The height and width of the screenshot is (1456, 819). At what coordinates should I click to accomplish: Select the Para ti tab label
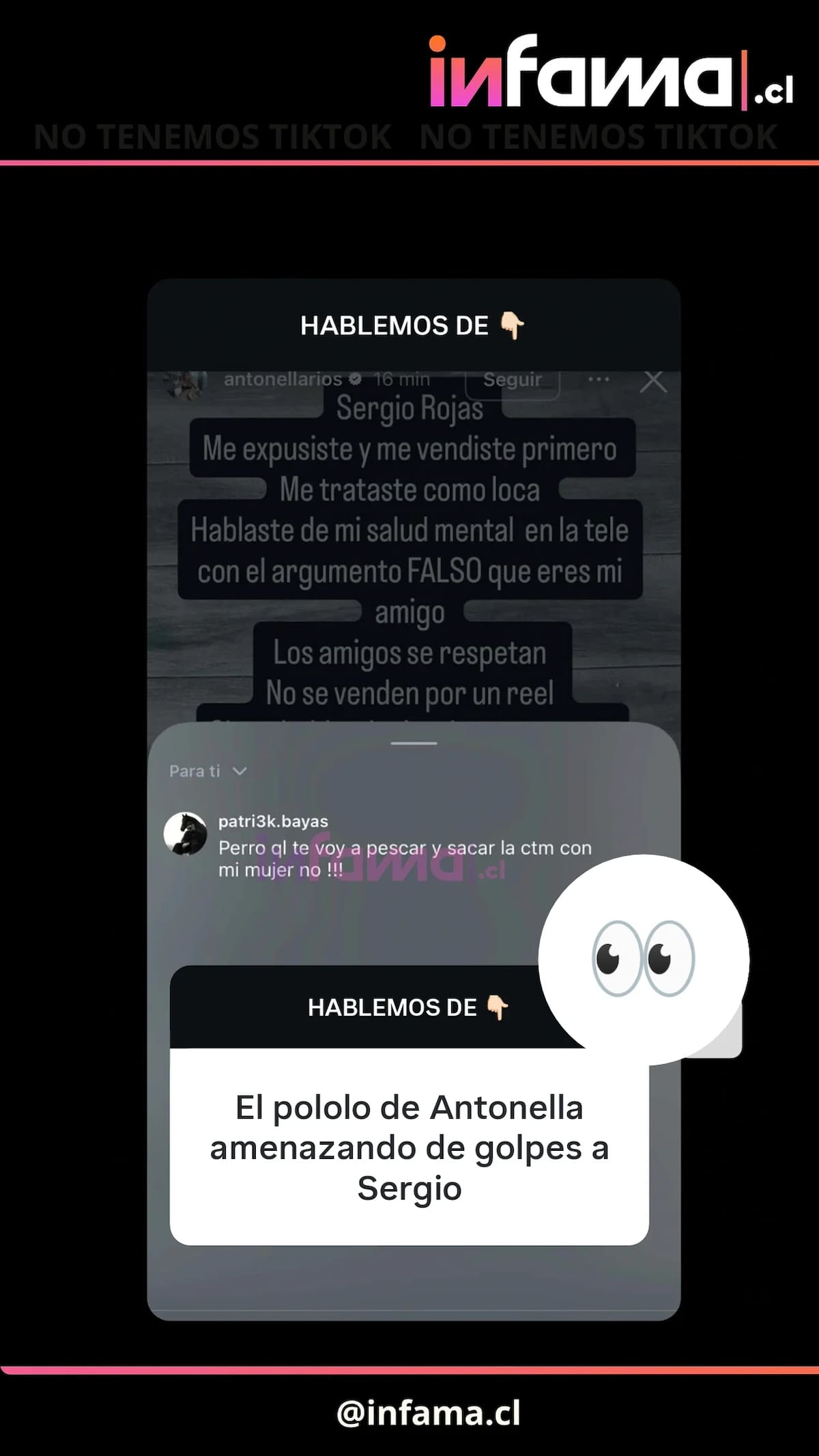(194, 771)
